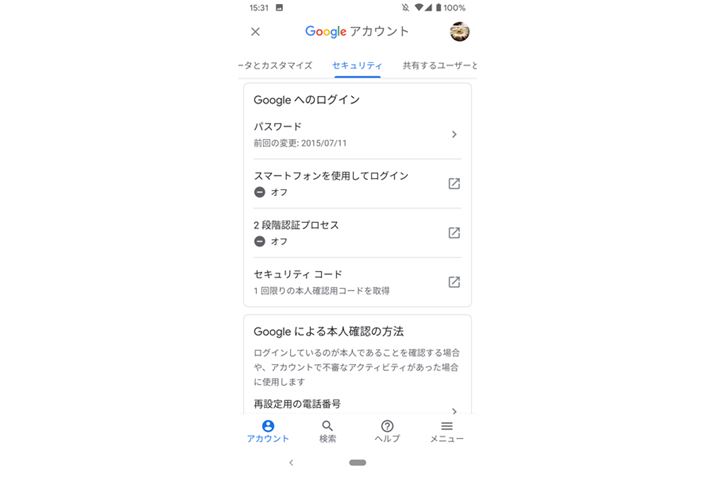Tap the system back arrow
This screenshot has width=715, height=477.
click(x=291, y=463)
